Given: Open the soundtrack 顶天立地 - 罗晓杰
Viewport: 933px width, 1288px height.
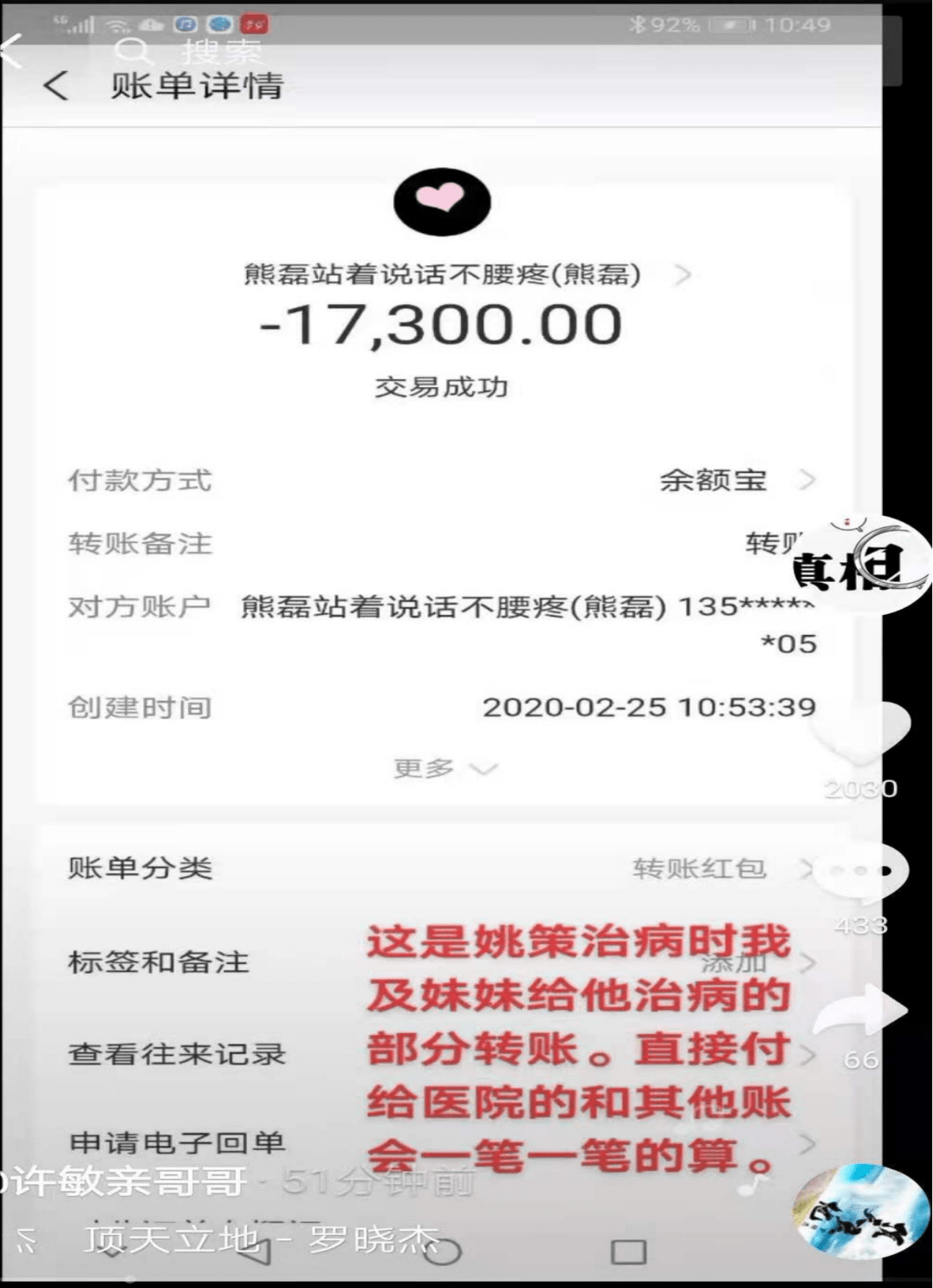Looking at the screenshot, I should [x=262, y=1239].
